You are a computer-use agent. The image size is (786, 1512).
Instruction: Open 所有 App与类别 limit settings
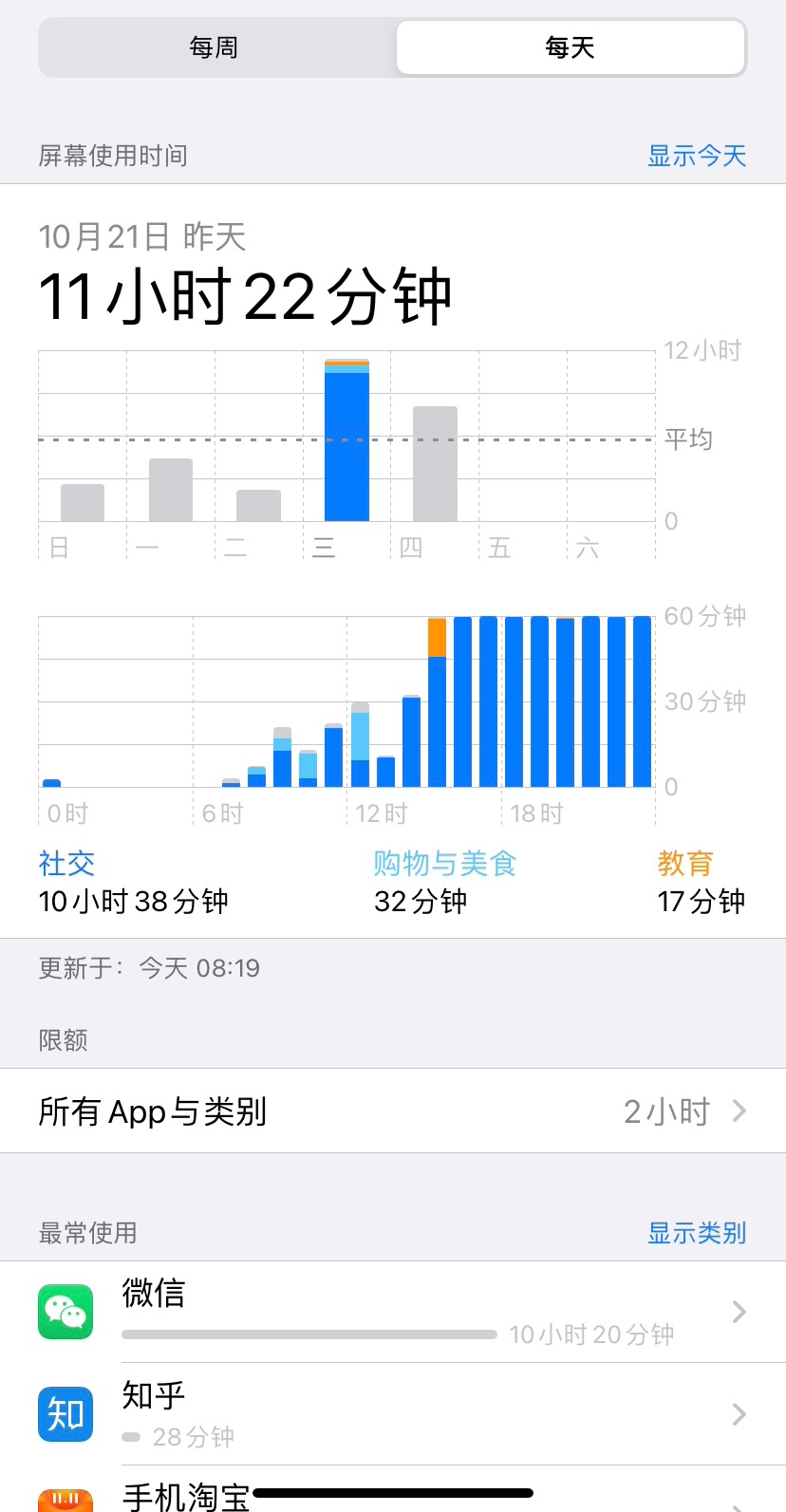point(393,1111)
